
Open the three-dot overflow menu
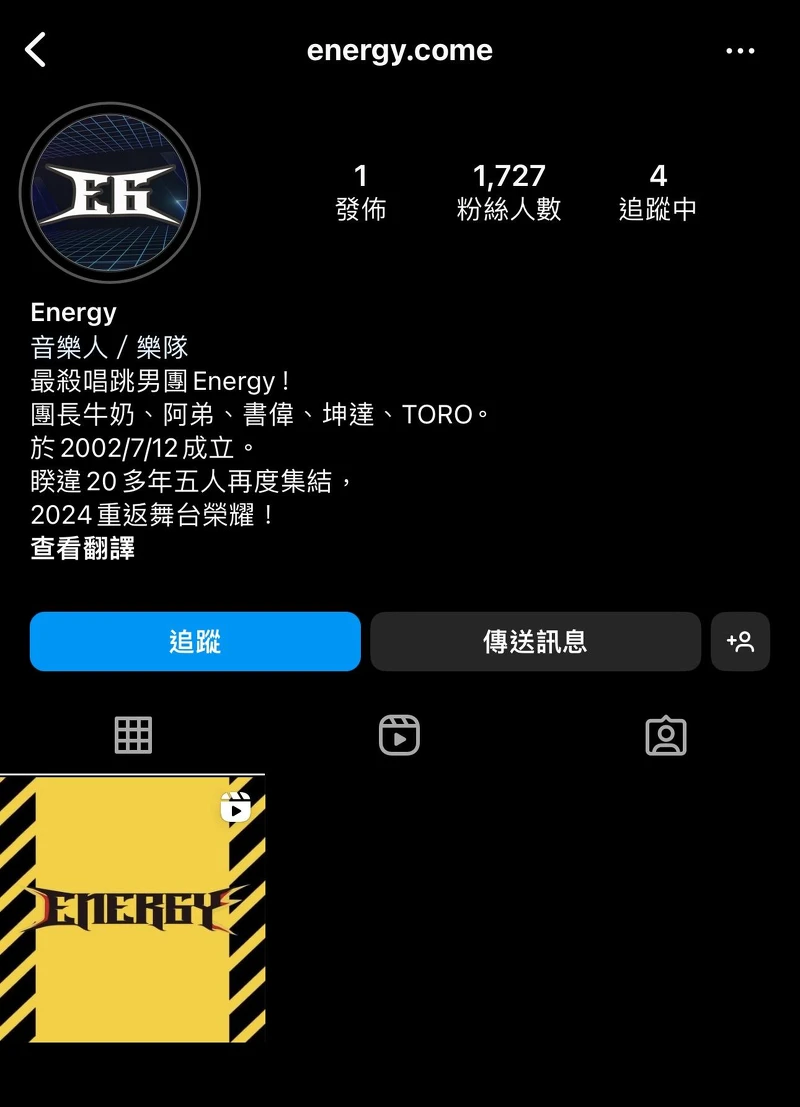click(740, 51)
